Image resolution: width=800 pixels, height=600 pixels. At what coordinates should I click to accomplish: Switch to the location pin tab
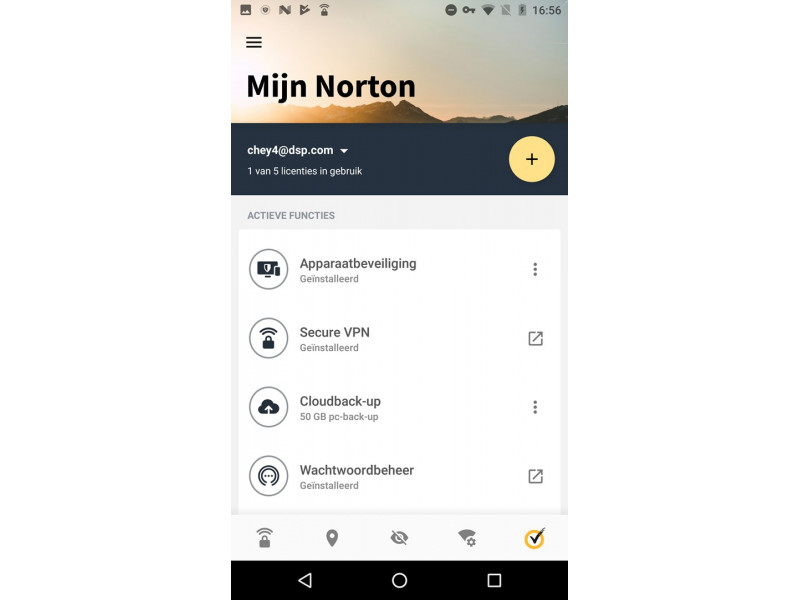tap(332, 539)
